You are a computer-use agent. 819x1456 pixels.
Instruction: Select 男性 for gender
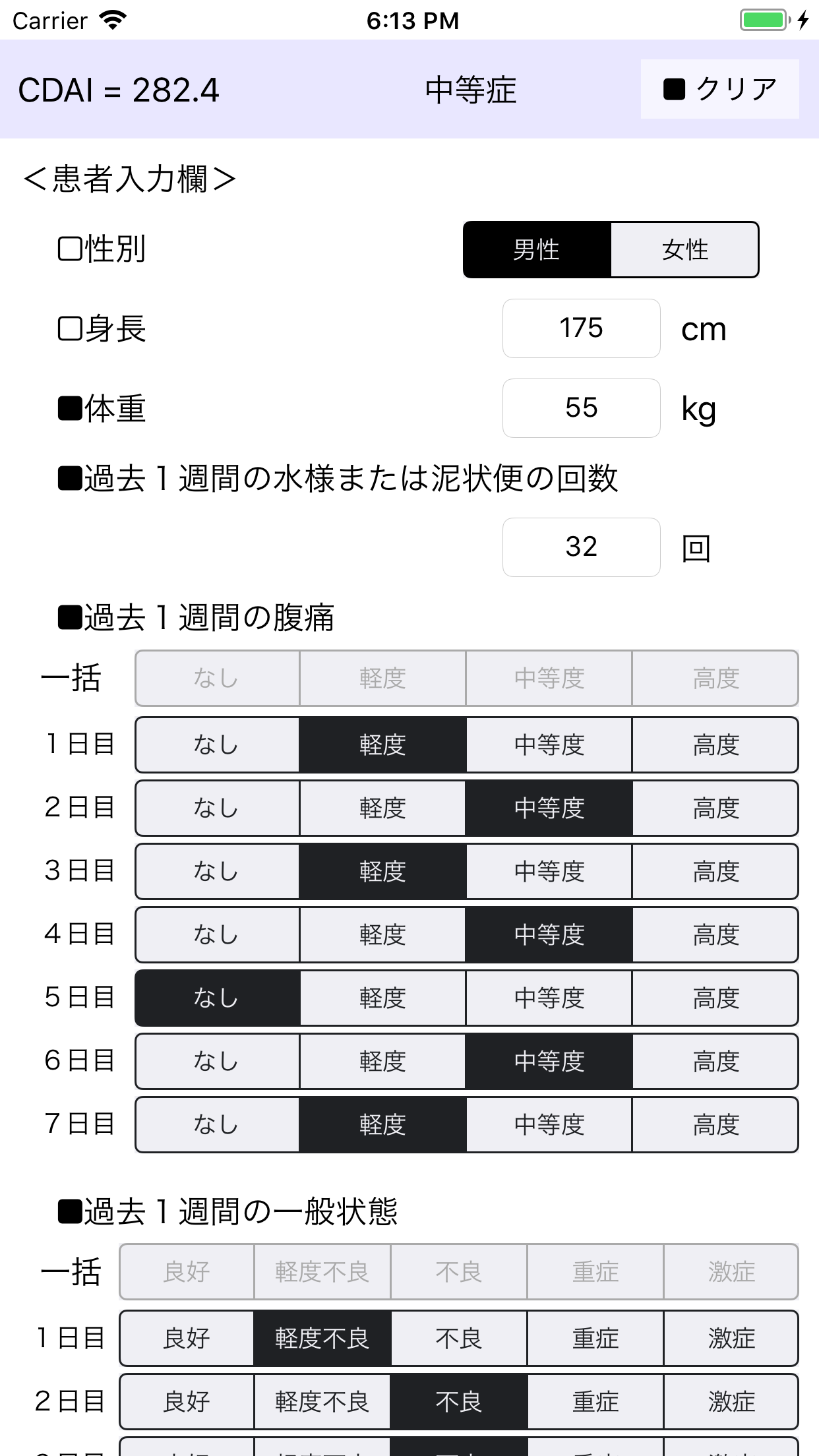[x=537, y=250]
